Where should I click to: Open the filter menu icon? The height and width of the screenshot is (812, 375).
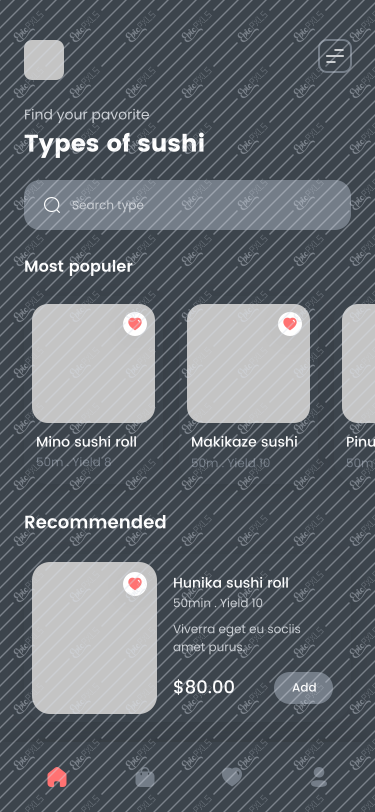click(x=335, y=56)
